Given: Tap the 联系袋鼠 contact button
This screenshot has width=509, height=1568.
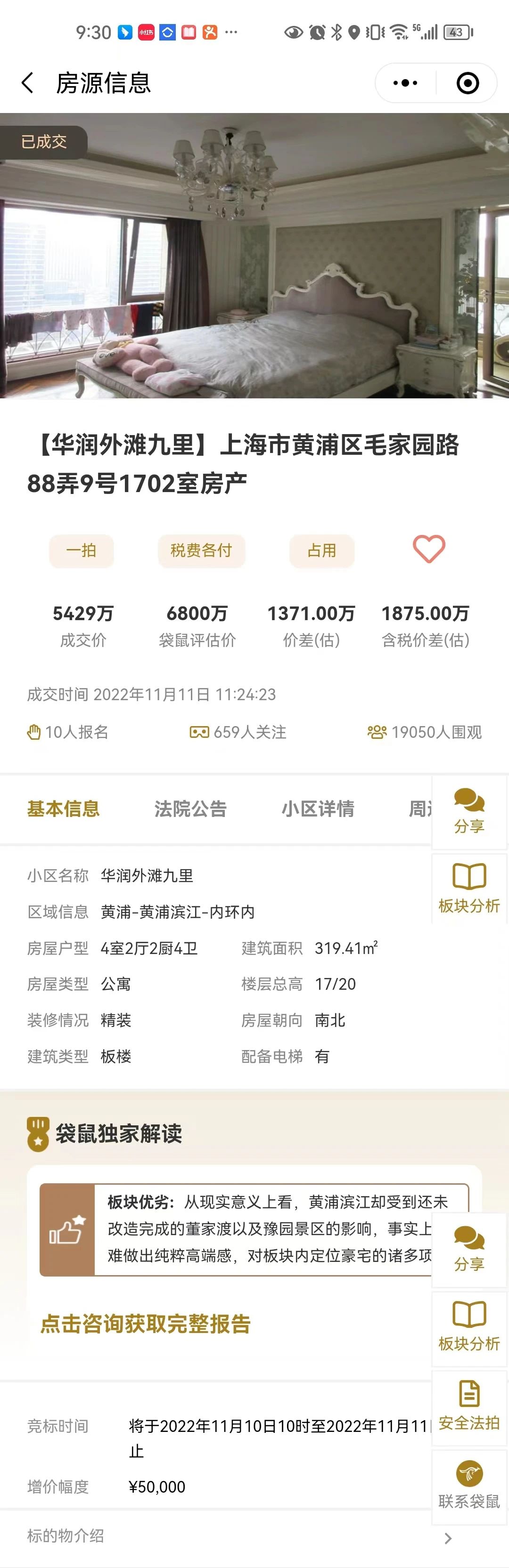Looking at the screenshot, I should [x=469, y=1486].
